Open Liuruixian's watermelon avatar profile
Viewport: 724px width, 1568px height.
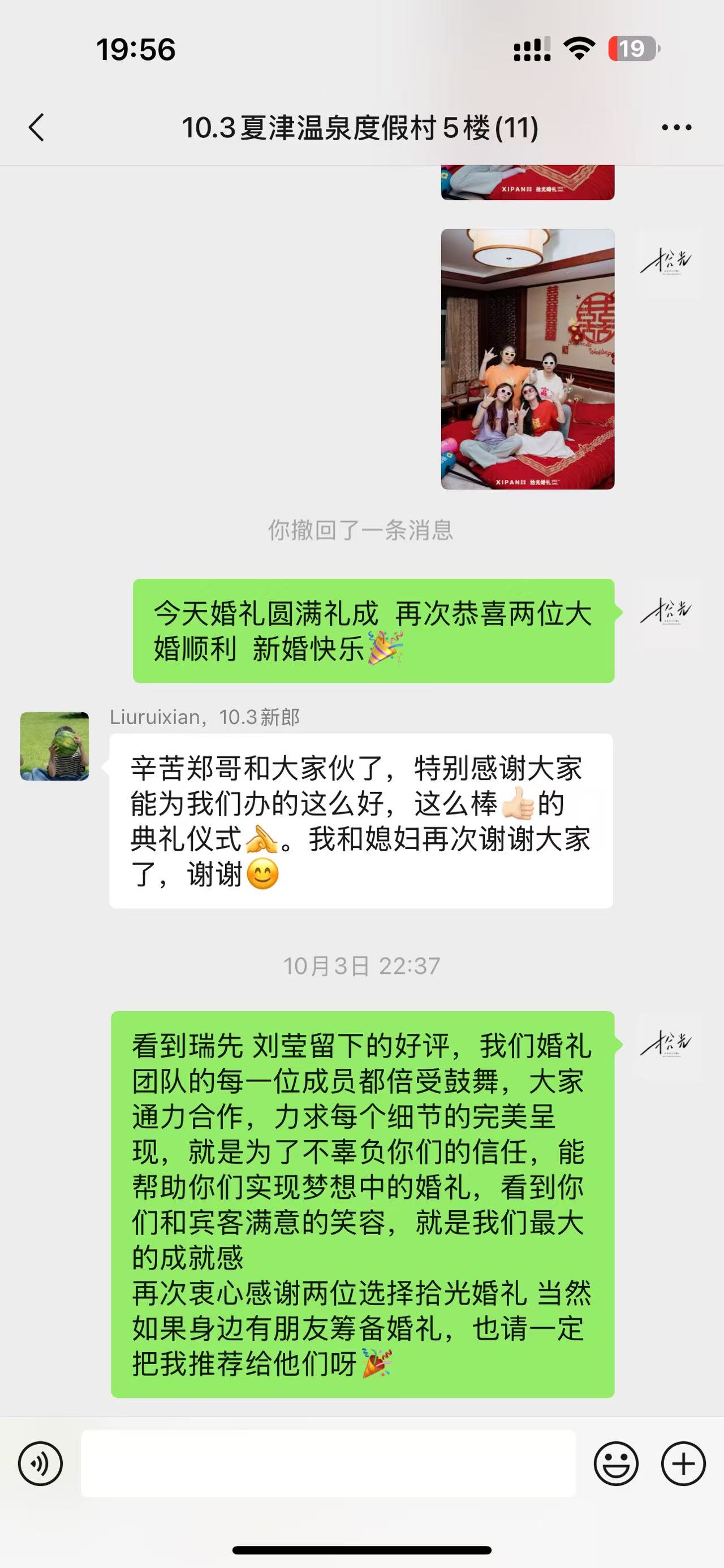pos(55,746)
